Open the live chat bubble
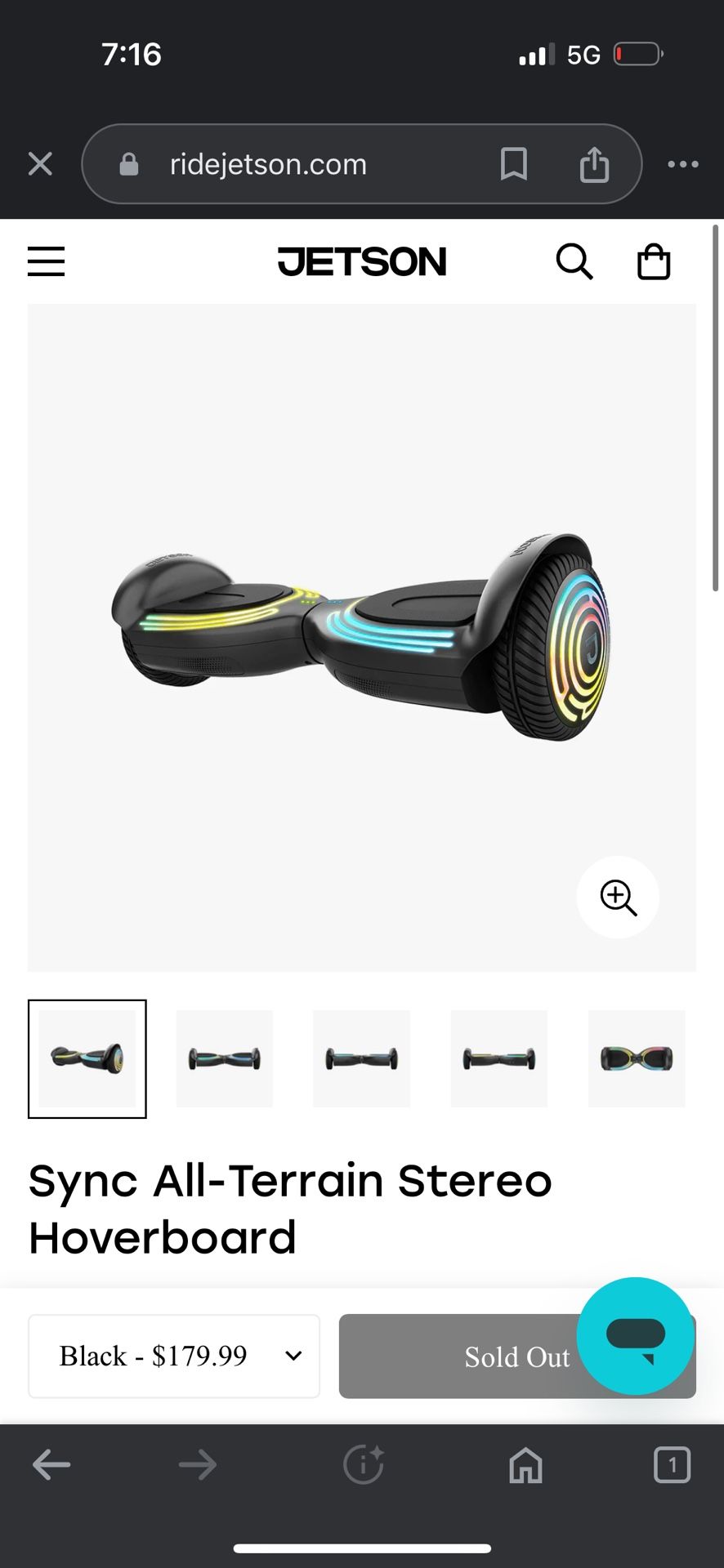Image resolution: width=724 pixels, height=1568 pixels. pos(635,1336)
